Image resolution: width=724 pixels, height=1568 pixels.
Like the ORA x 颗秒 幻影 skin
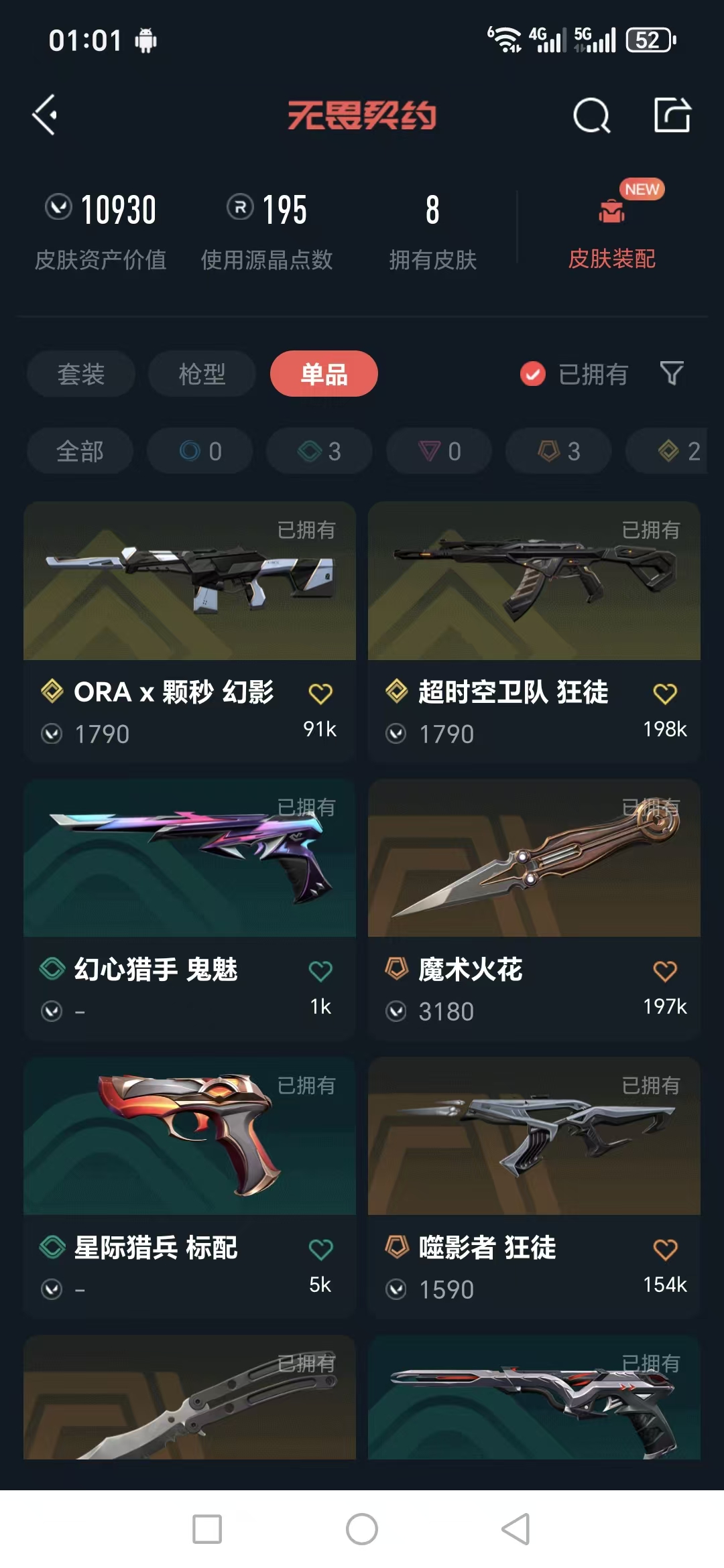pos(320,694)
